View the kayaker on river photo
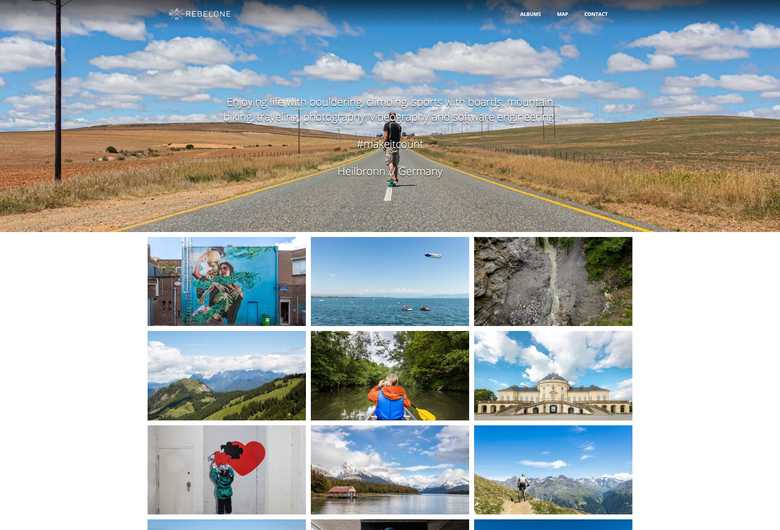780x530 pixels. coord(390,375)
